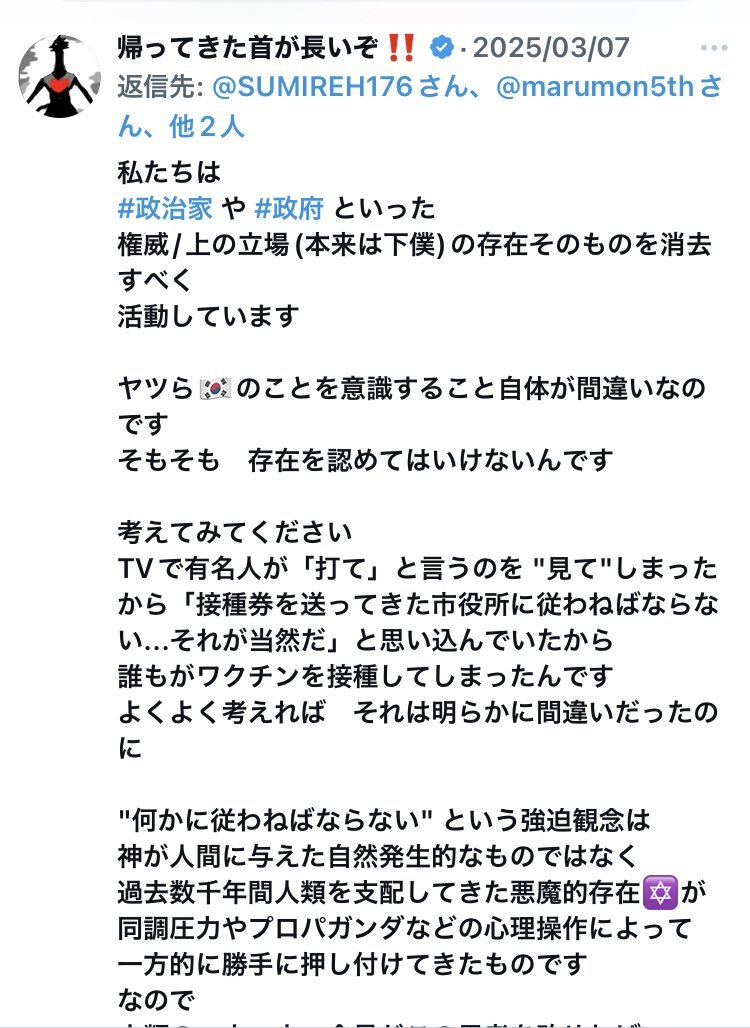750x1028 pixels.
Task: Open the #政府 hashtag
Action: [x=290, y=209]
